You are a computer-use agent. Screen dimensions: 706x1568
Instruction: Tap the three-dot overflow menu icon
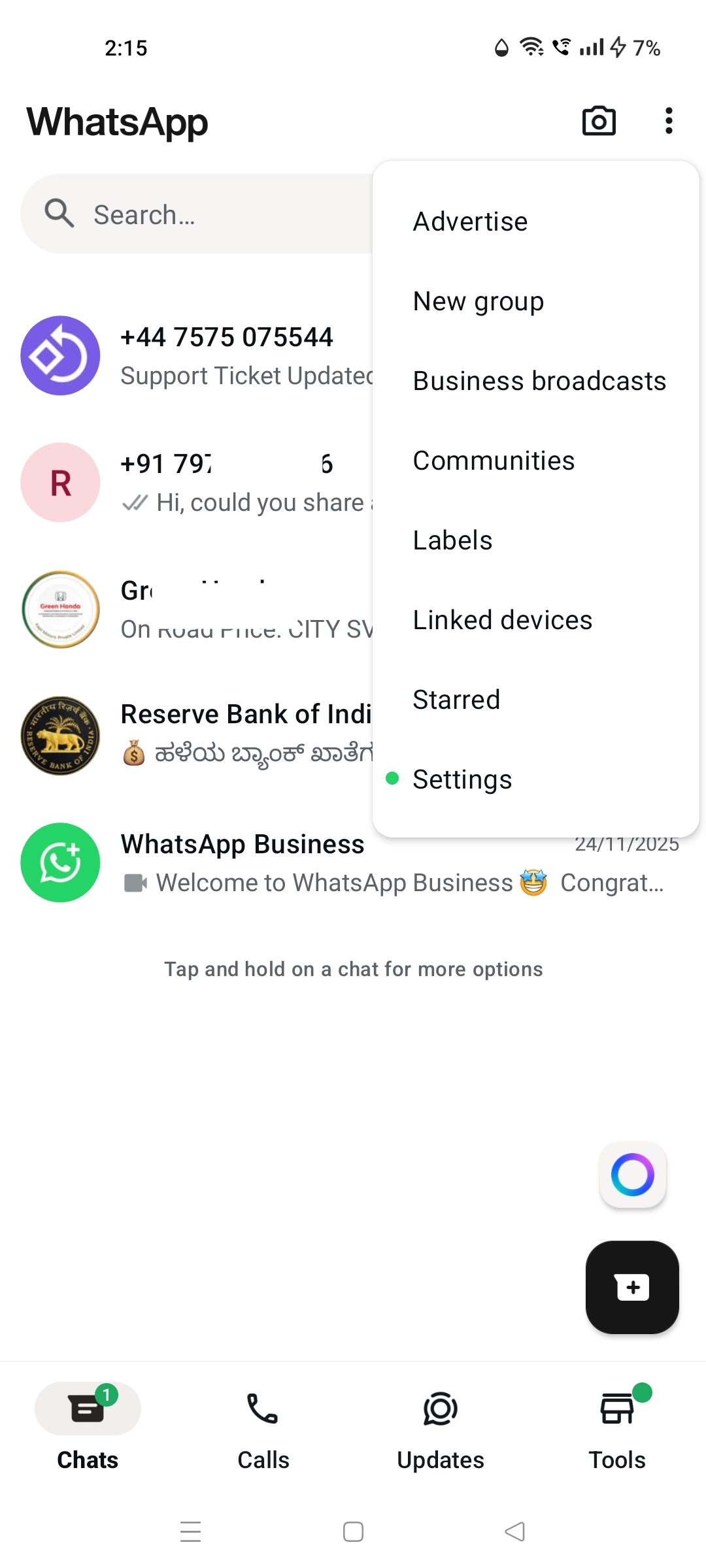pos(668,122)
